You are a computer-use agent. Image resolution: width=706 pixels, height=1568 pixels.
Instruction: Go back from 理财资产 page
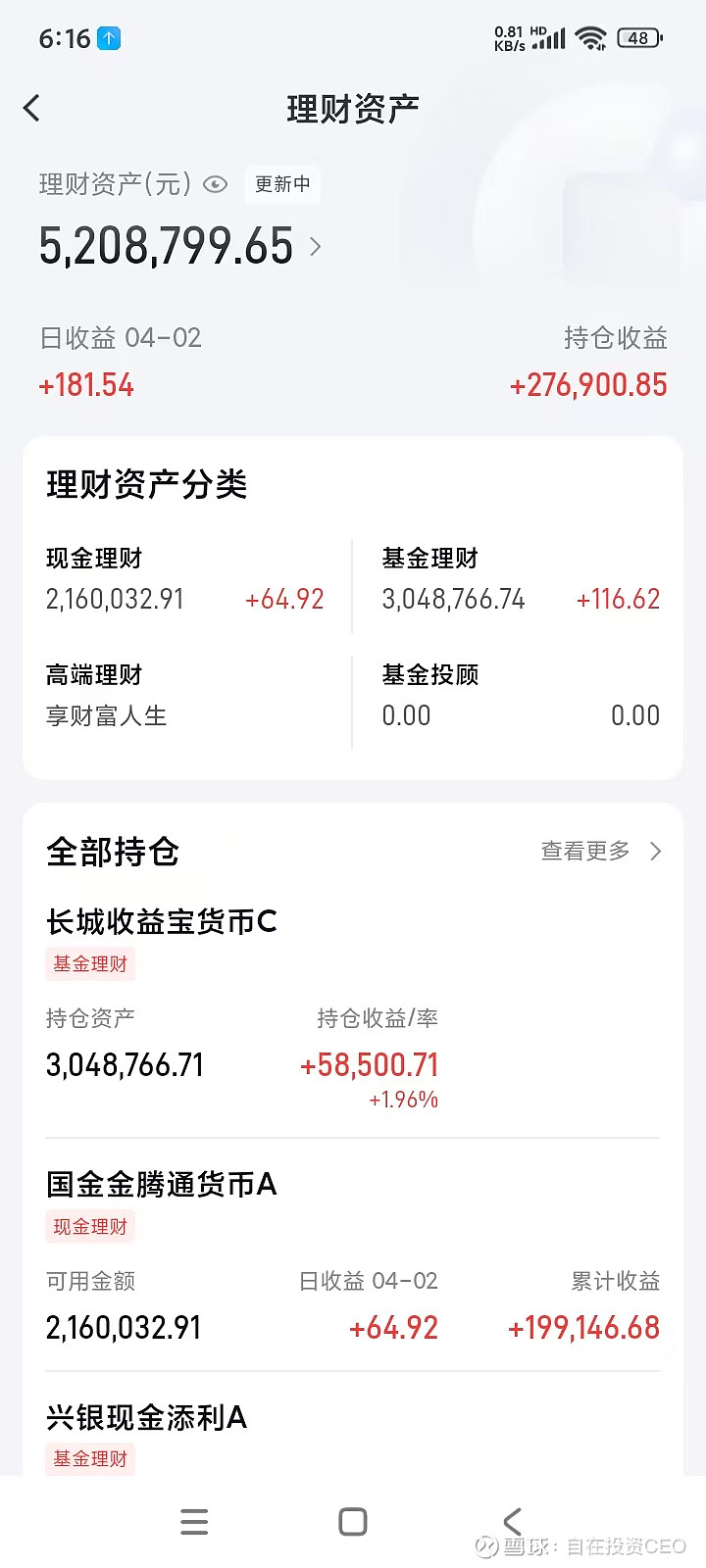pos(32,108)
